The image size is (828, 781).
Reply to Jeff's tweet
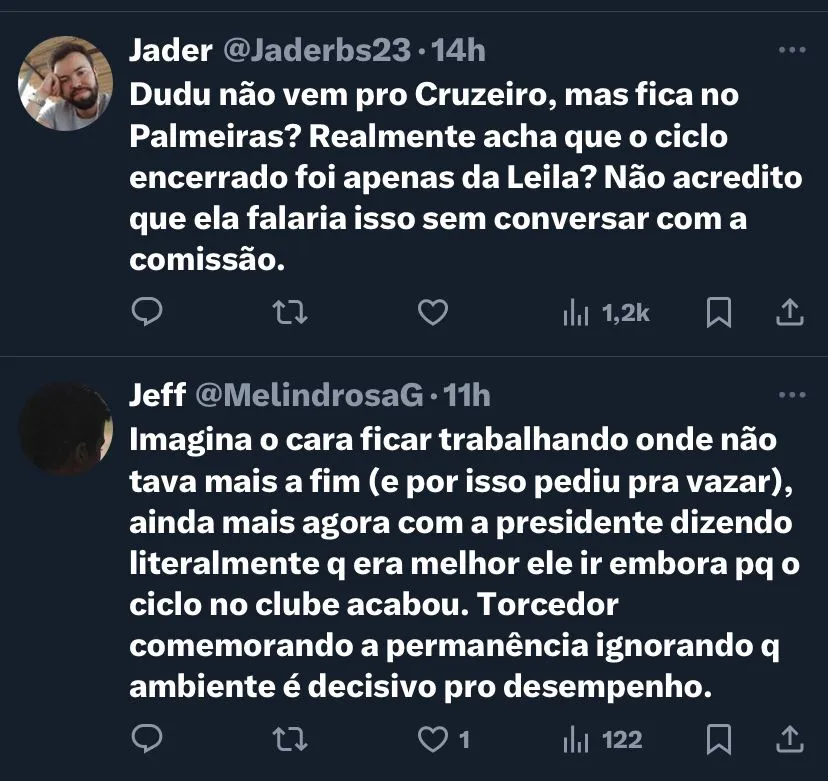[x=147, y=740]
